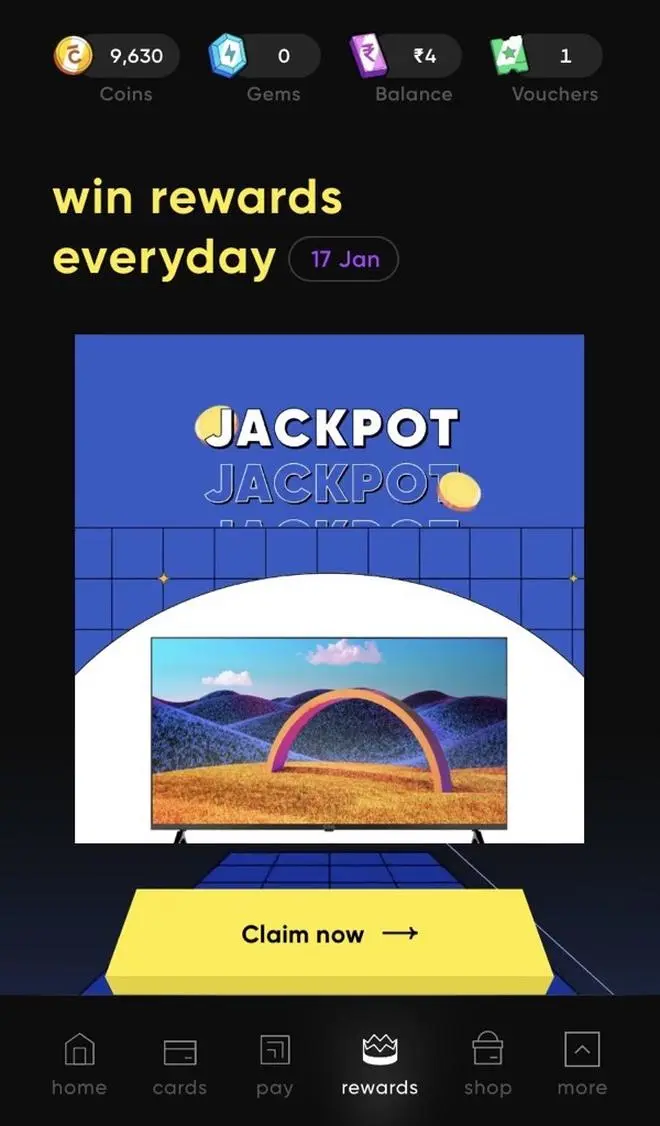
Task: Switch to the cards tab
Action: 180,1064
